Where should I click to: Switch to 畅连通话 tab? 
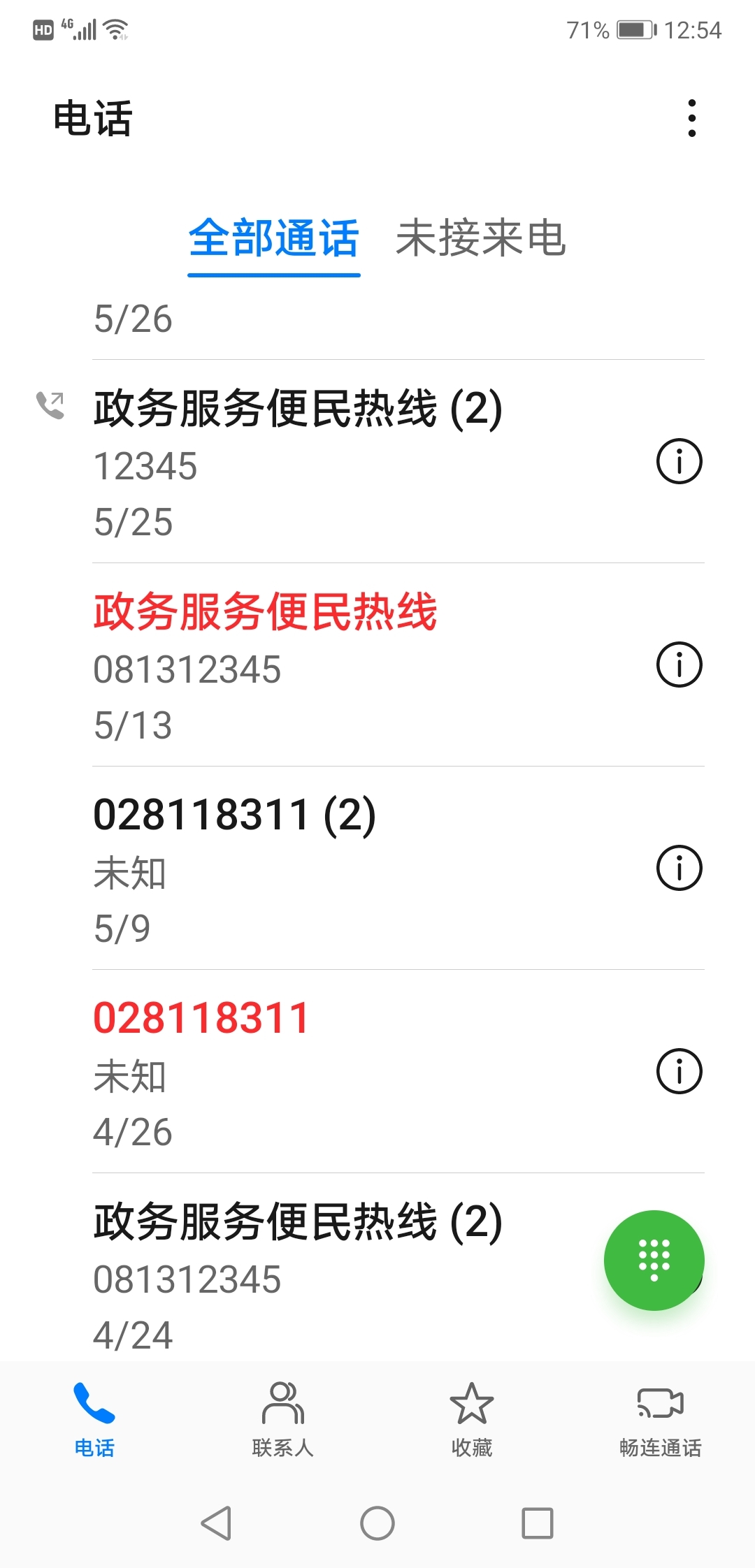click(660, 1418)
